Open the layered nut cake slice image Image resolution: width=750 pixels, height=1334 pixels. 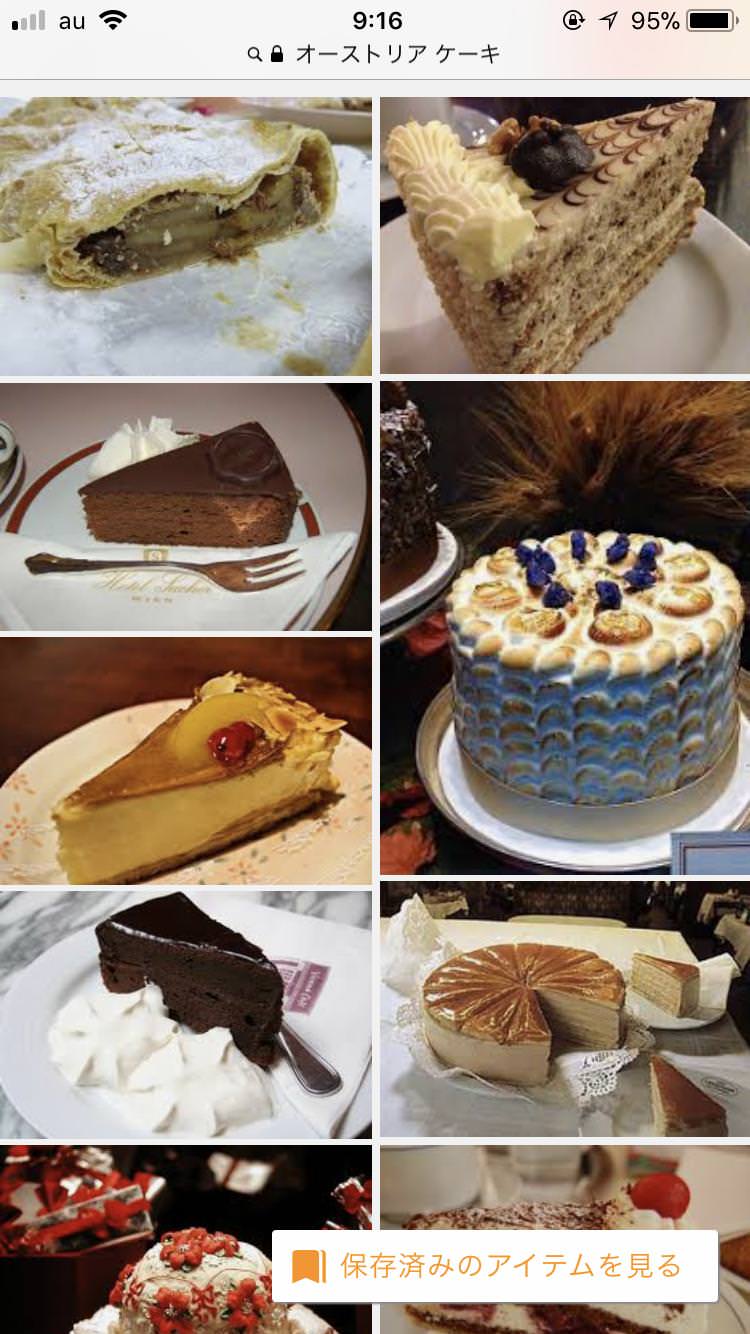point(564,235)
